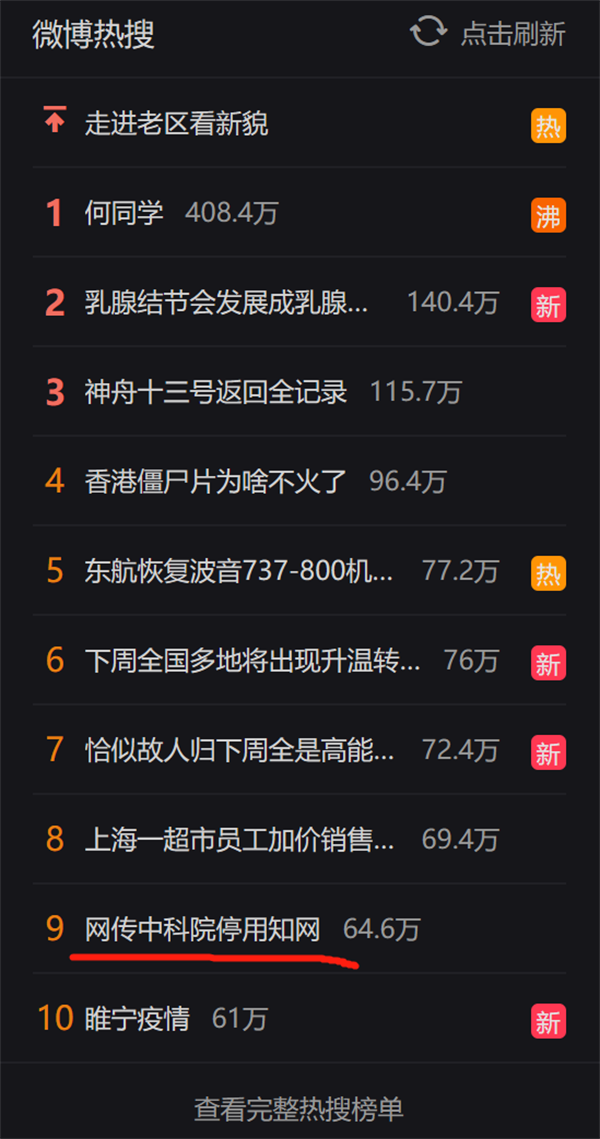Open the top trending topic 何同学
The height and width of the screenshot is (1139, 600).
tap(125, 213)
